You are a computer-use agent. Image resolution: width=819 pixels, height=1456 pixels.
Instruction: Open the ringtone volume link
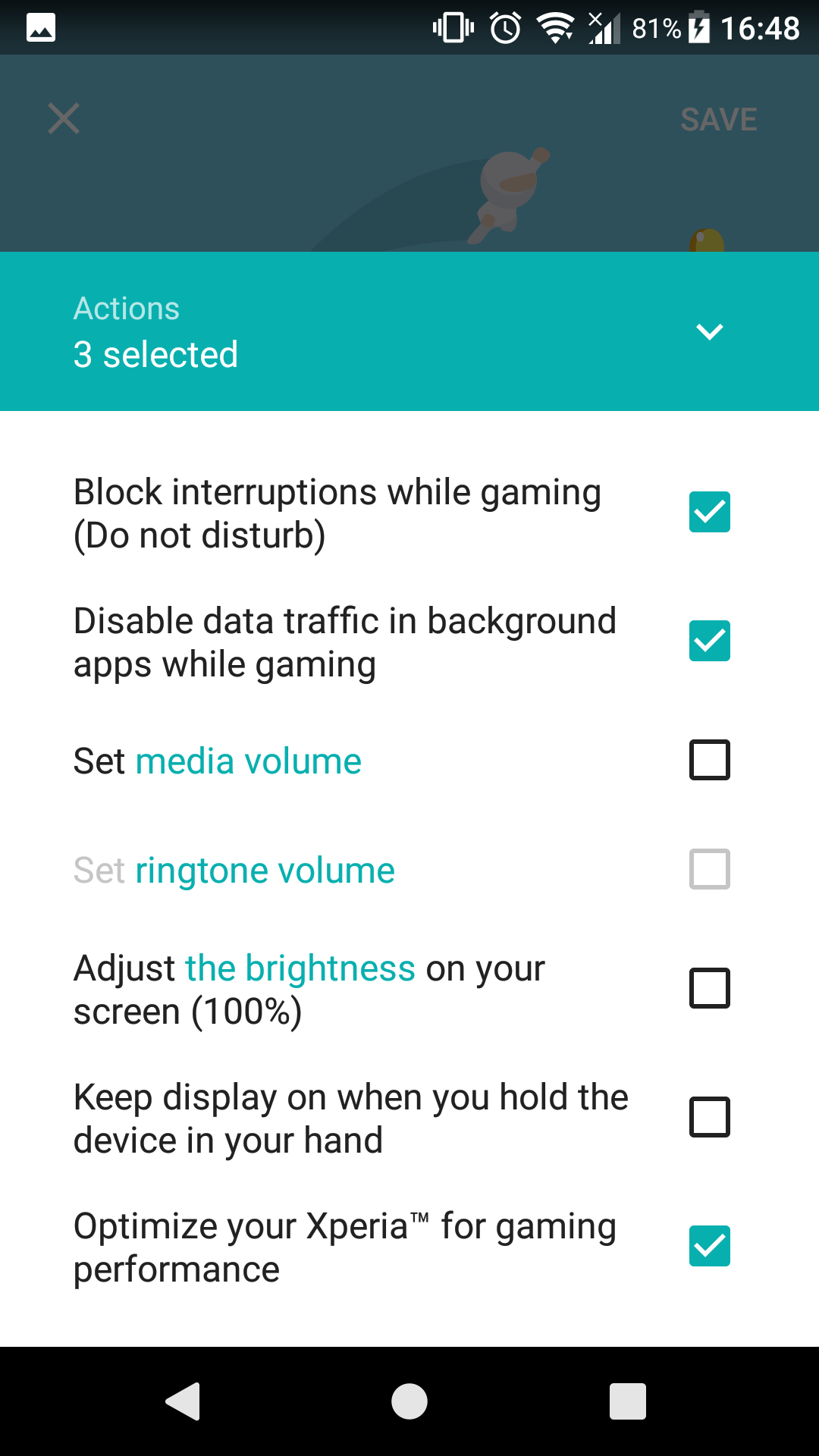(x=265, y=871)
